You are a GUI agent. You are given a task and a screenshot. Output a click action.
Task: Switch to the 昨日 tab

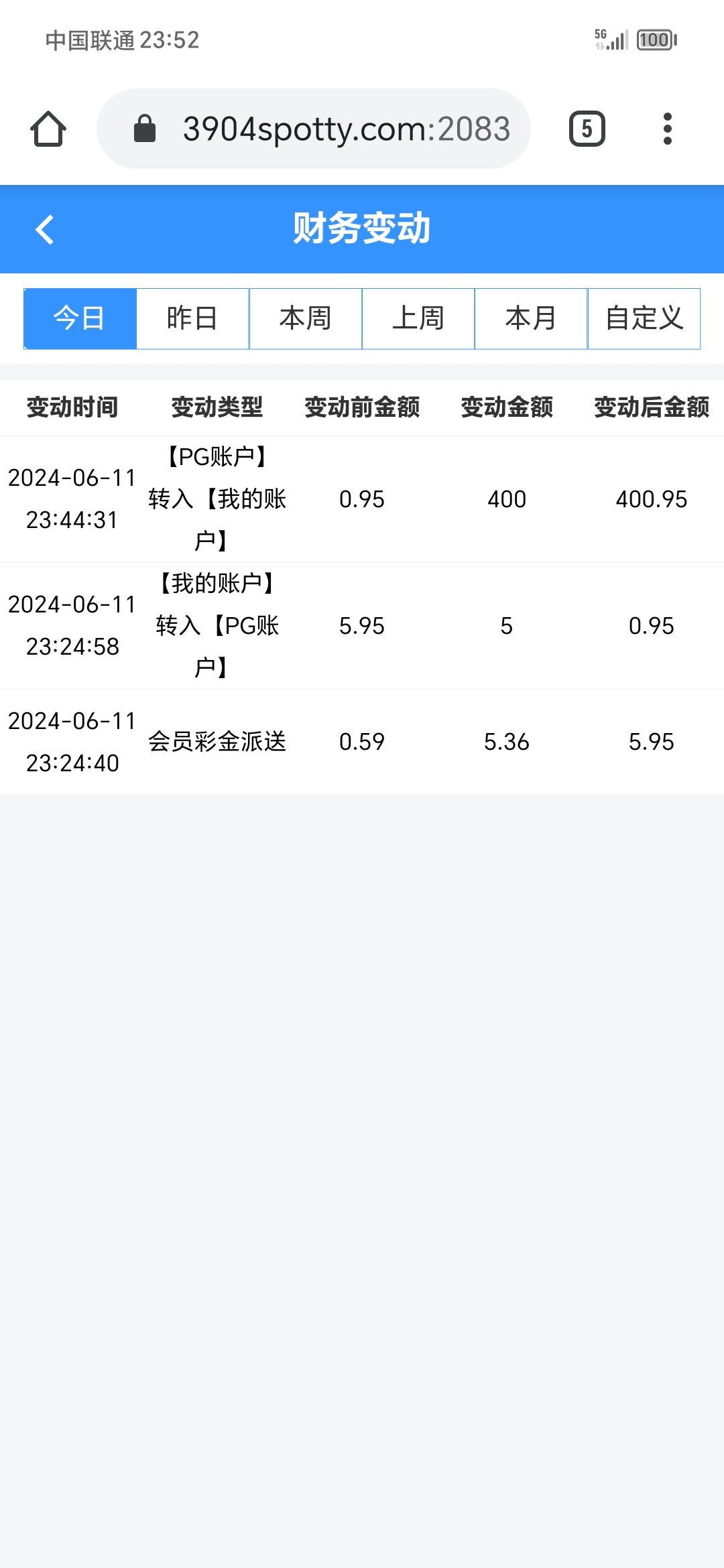click(x=192, y=318)
